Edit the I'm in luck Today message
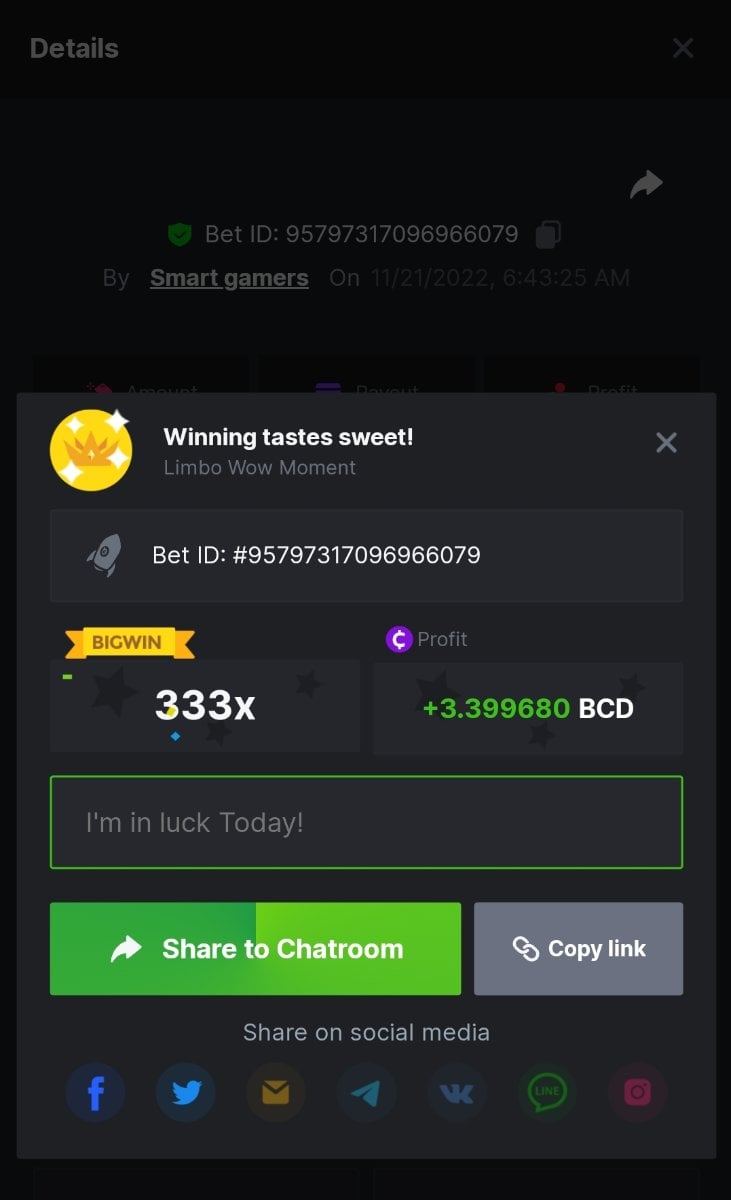Screen dimensions: 731x1200 (366, 822)
